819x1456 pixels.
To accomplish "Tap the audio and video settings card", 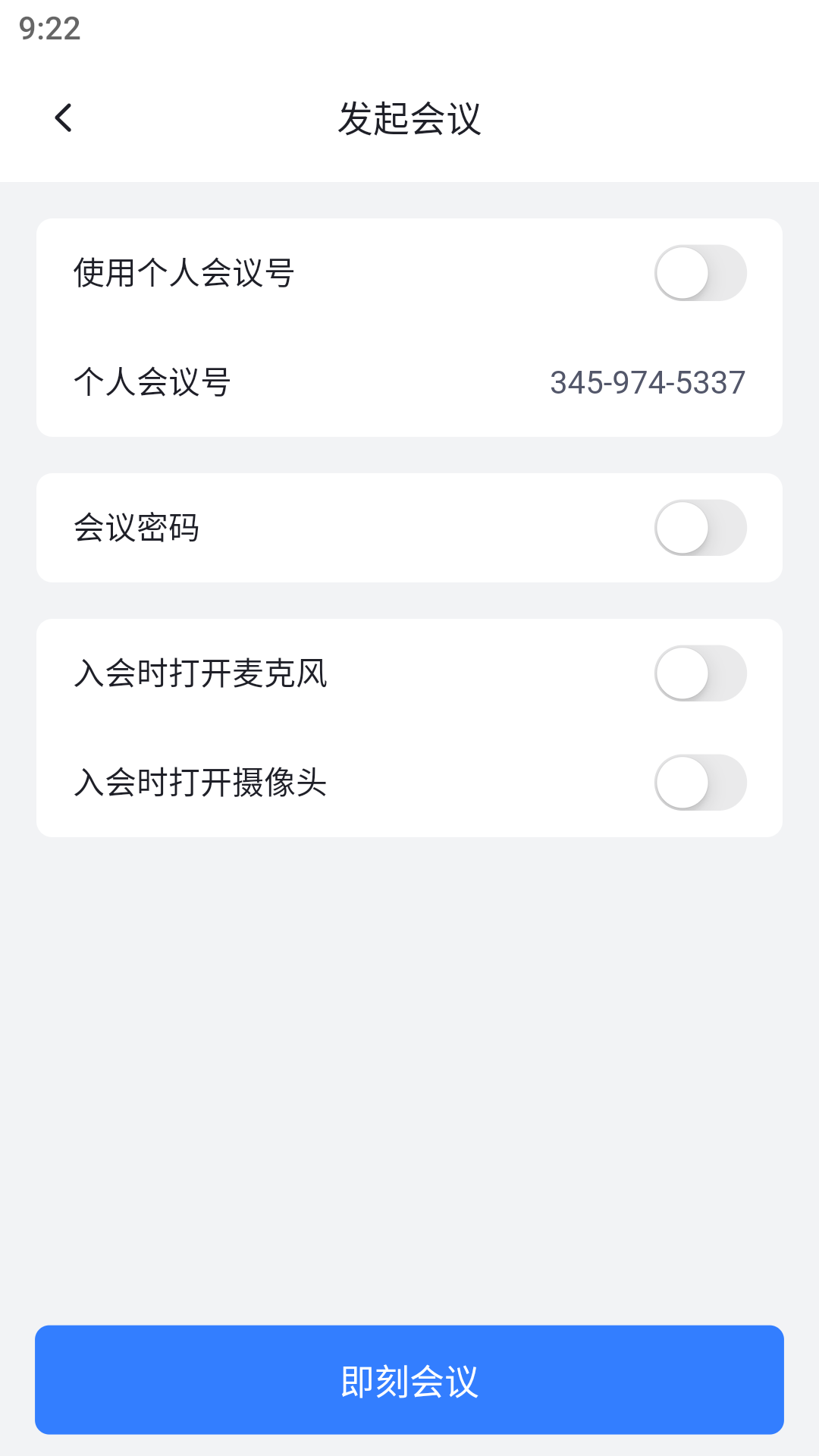I will pyautogui.click(x=409, y=727).
